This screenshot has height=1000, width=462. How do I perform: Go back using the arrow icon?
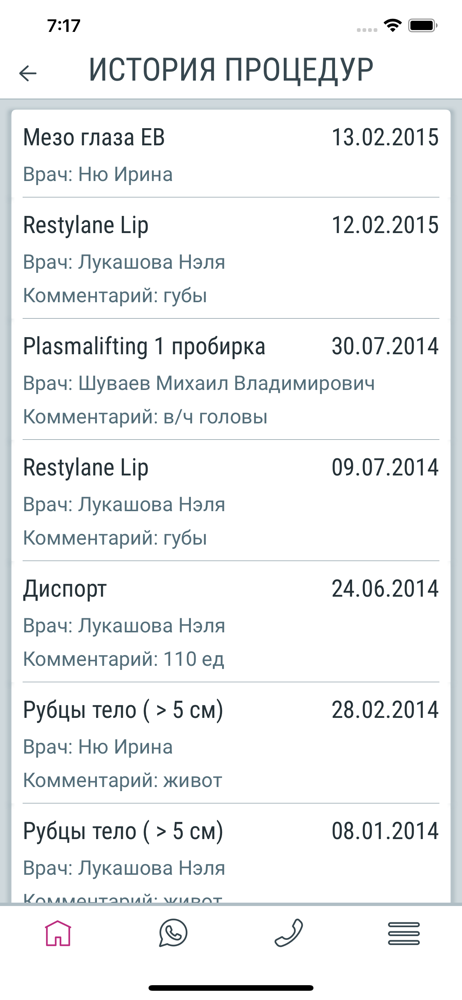tap(27, 73)
